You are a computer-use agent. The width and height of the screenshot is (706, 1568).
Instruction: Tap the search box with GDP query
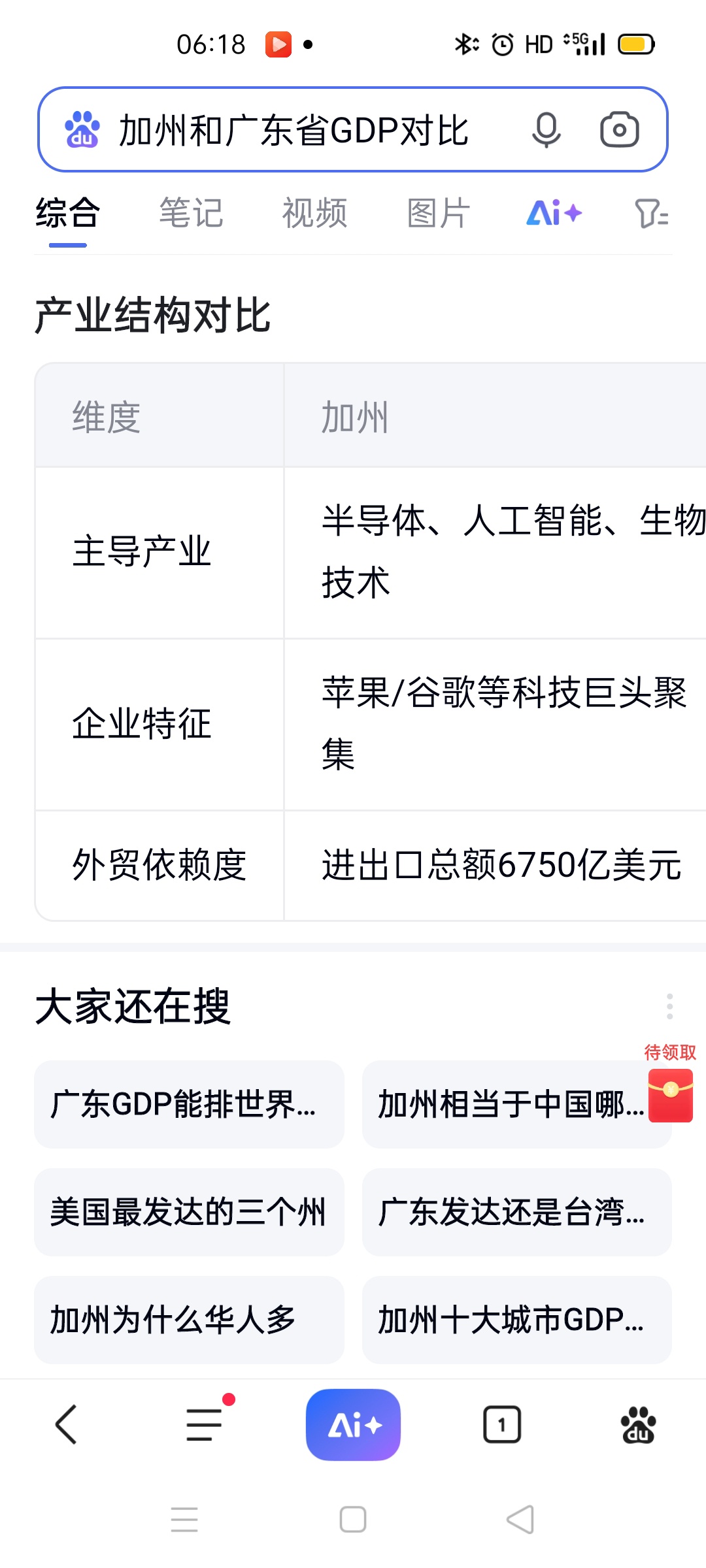click(294, 130)
